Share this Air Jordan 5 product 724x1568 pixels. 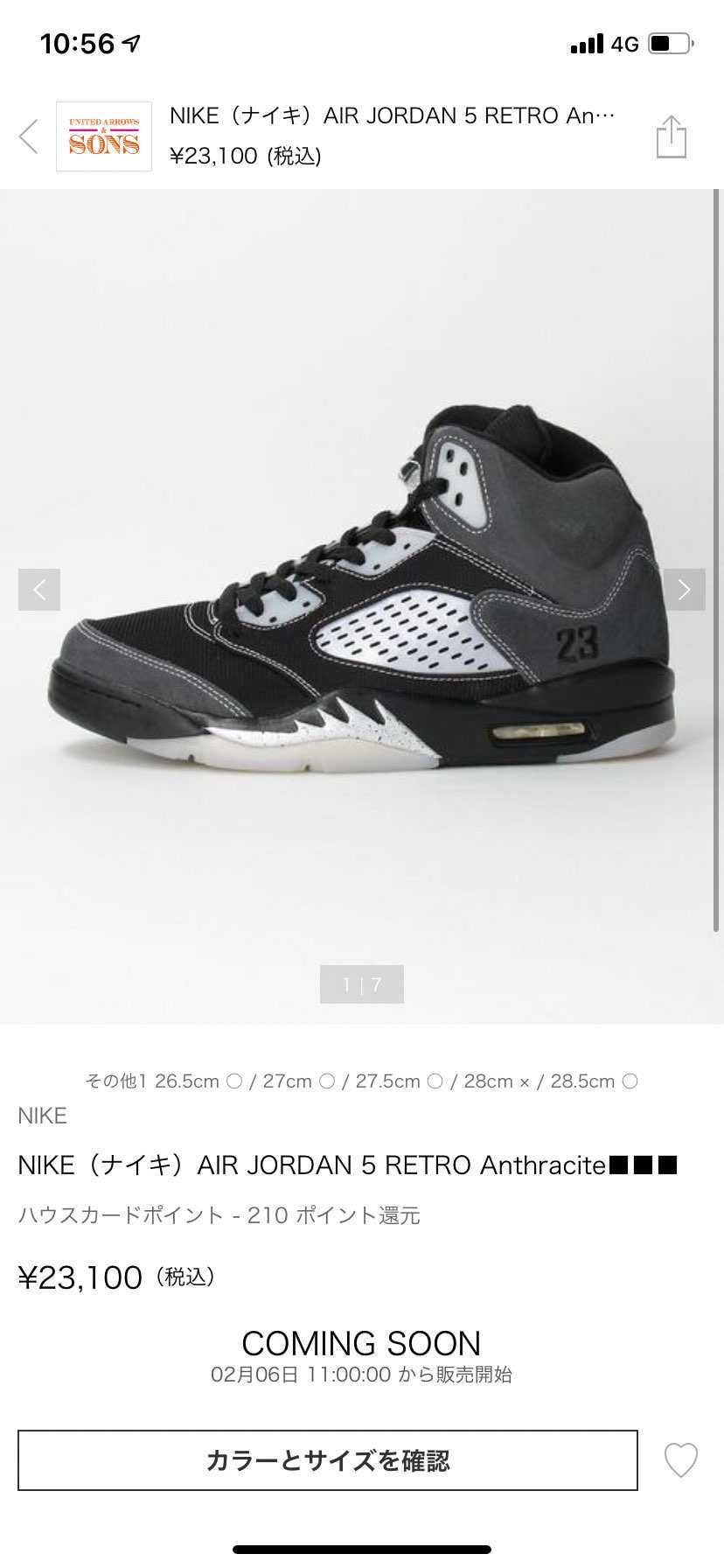point(671,136)
